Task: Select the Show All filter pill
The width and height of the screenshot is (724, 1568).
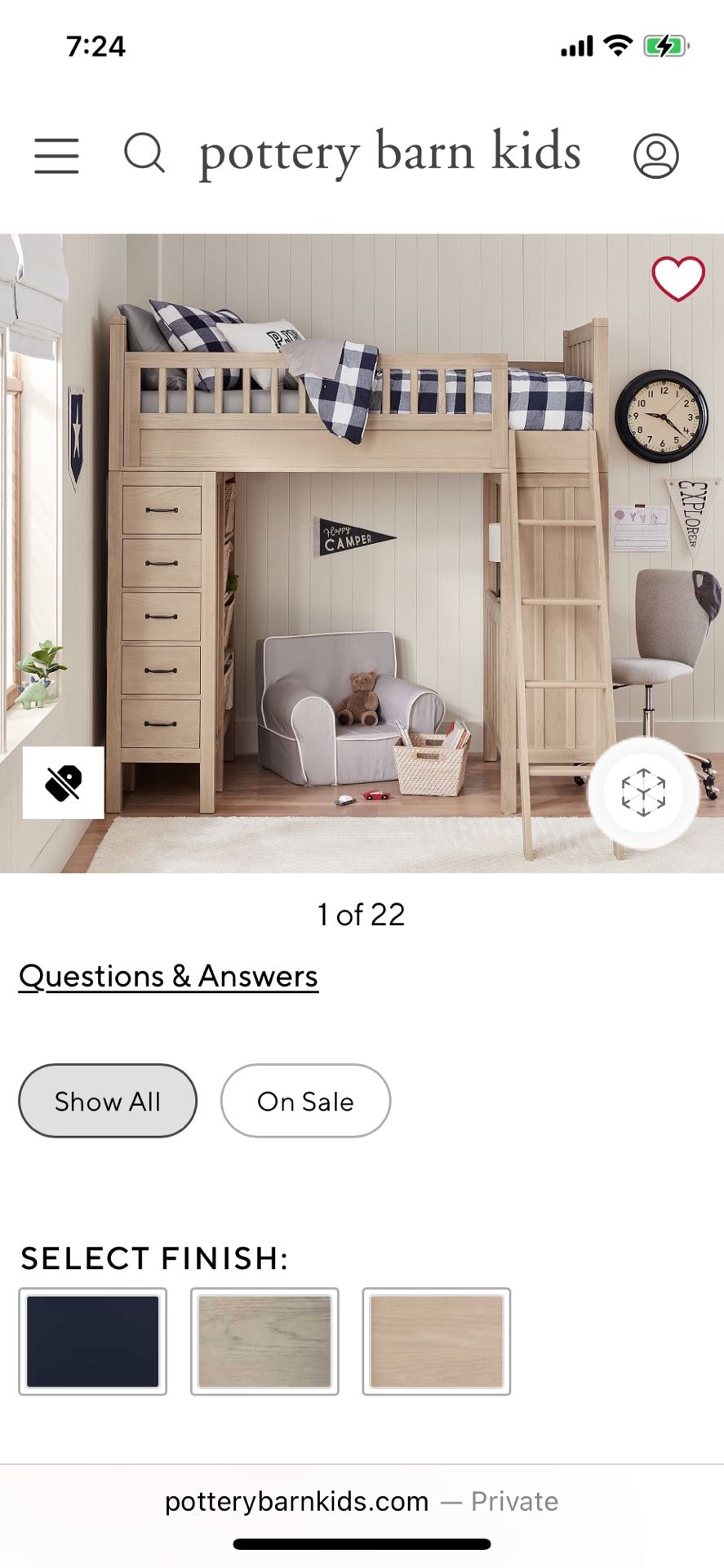Action: point(107,1100)
